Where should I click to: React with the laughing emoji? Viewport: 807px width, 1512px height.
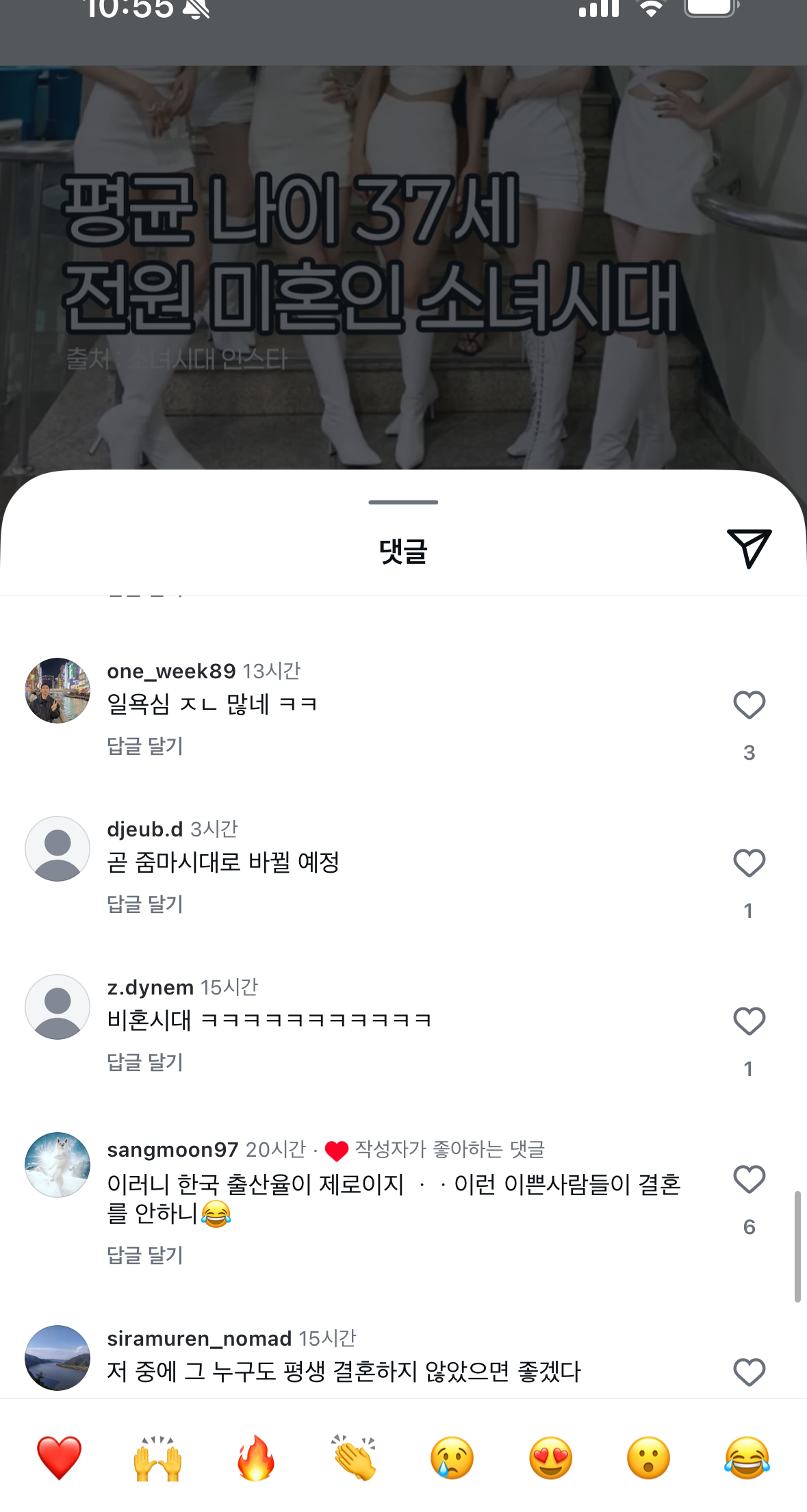click(x=749, y=1457)
